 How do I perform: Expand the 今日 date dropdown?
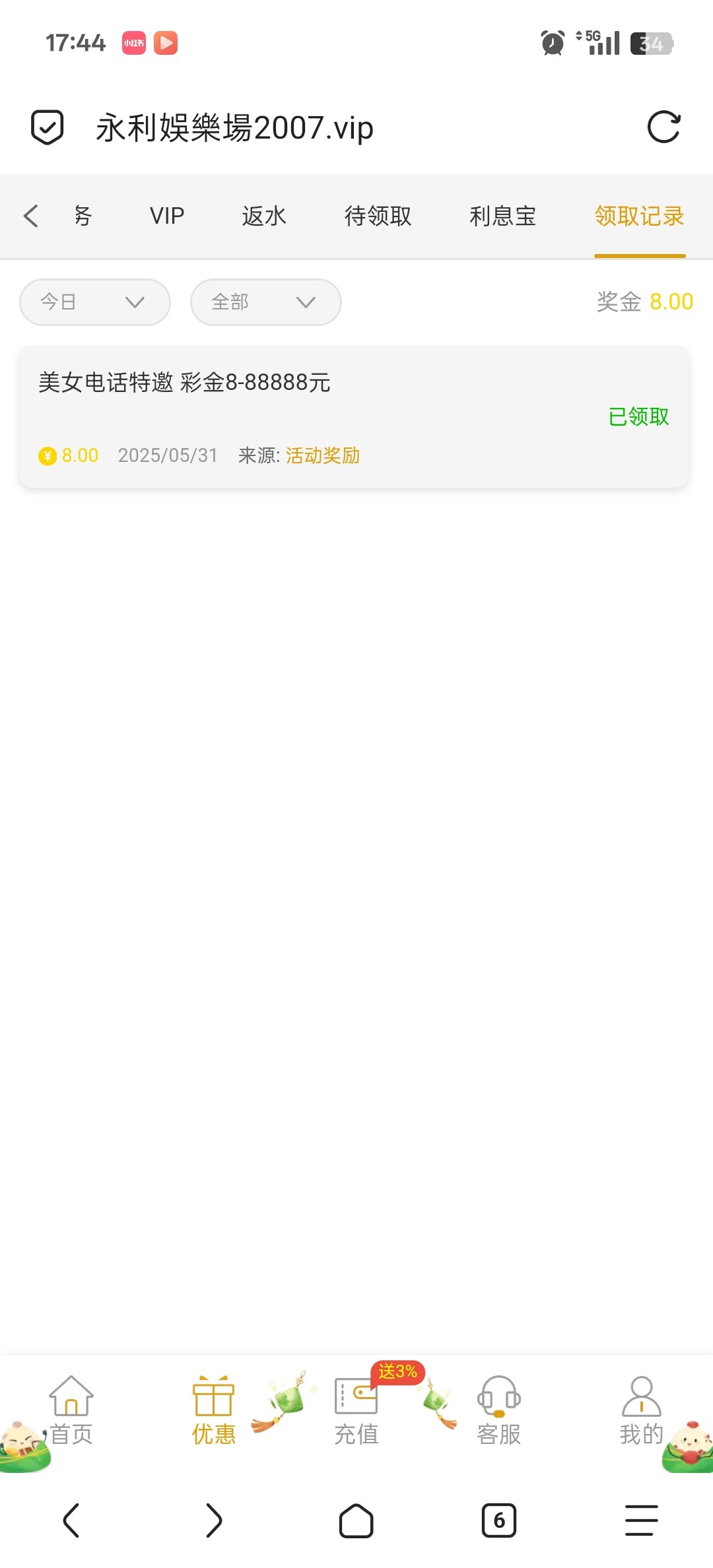[95, 302]
